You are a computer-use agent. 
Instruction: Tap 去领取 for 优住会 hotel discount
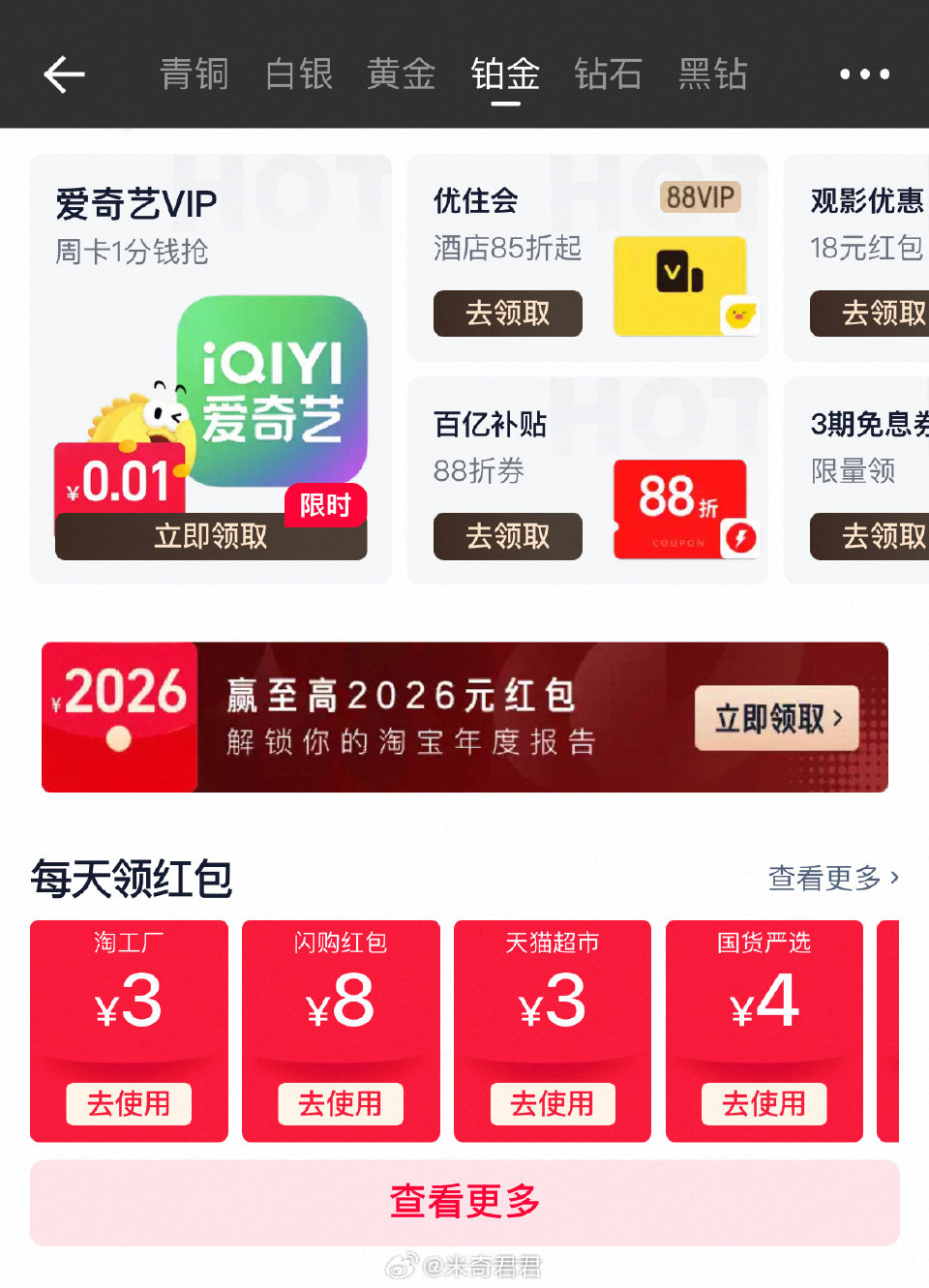507,314
